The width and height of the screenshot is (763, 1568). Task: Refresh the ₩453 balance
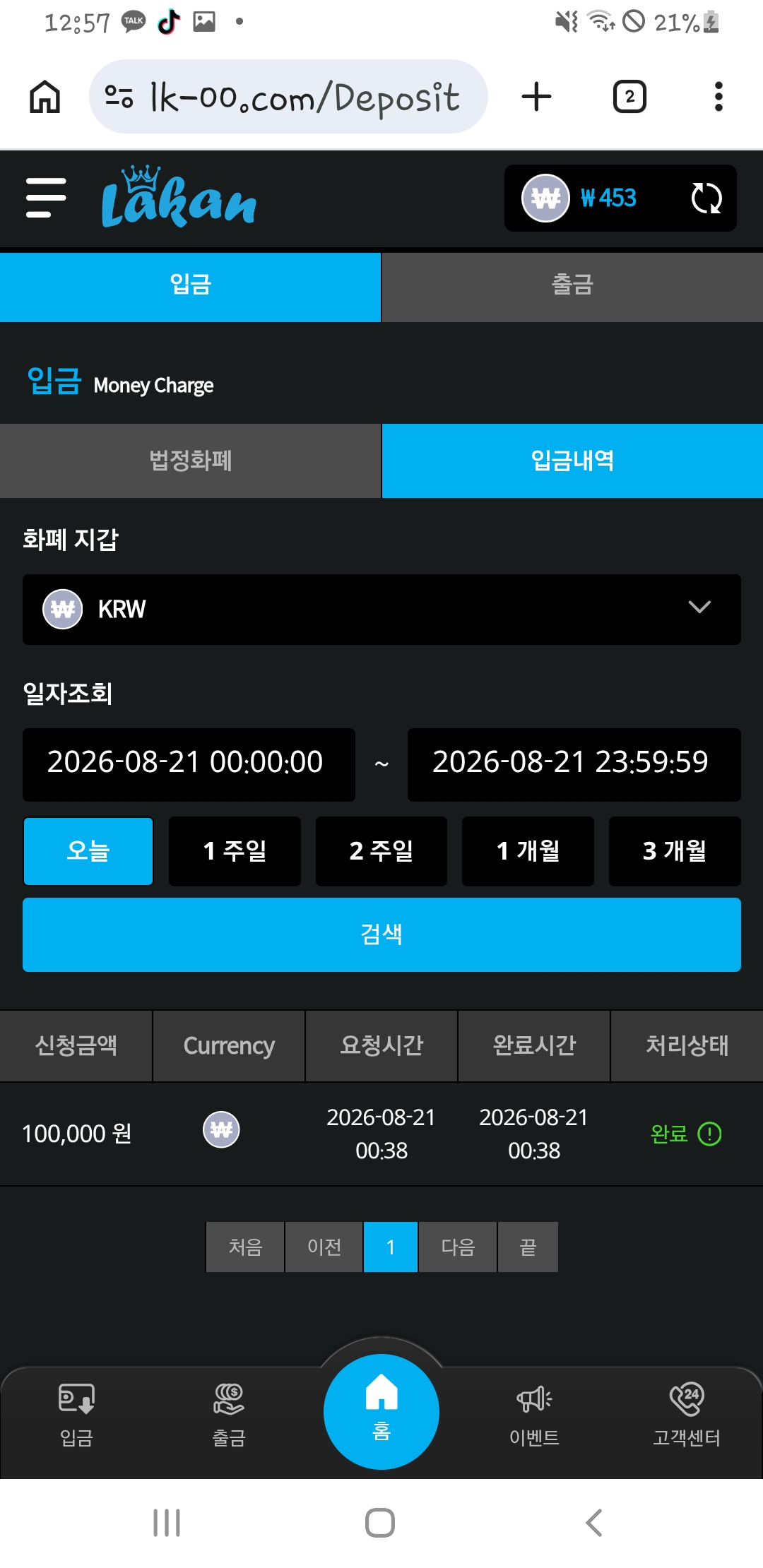(x=706, y=198)
